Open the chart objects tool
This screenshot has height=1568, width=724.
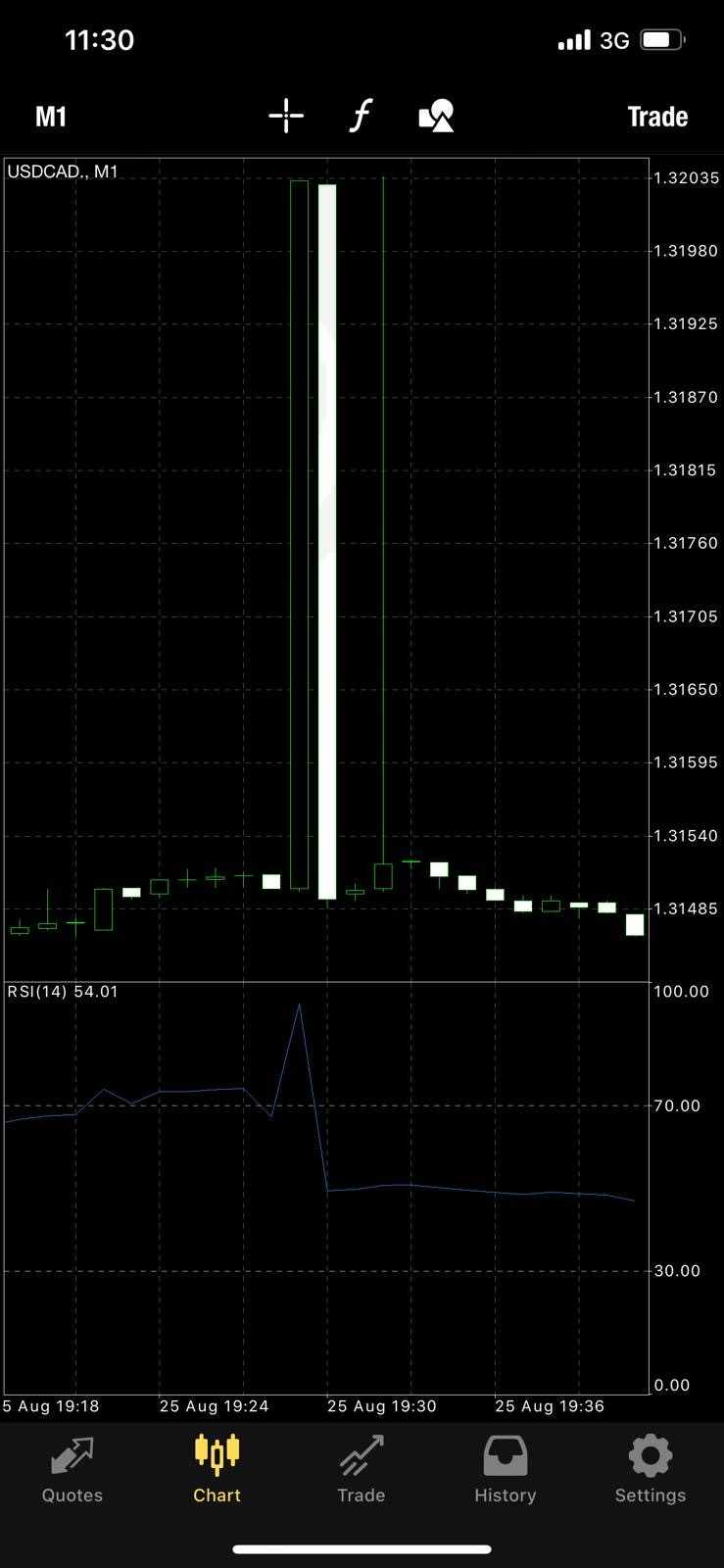436,116
